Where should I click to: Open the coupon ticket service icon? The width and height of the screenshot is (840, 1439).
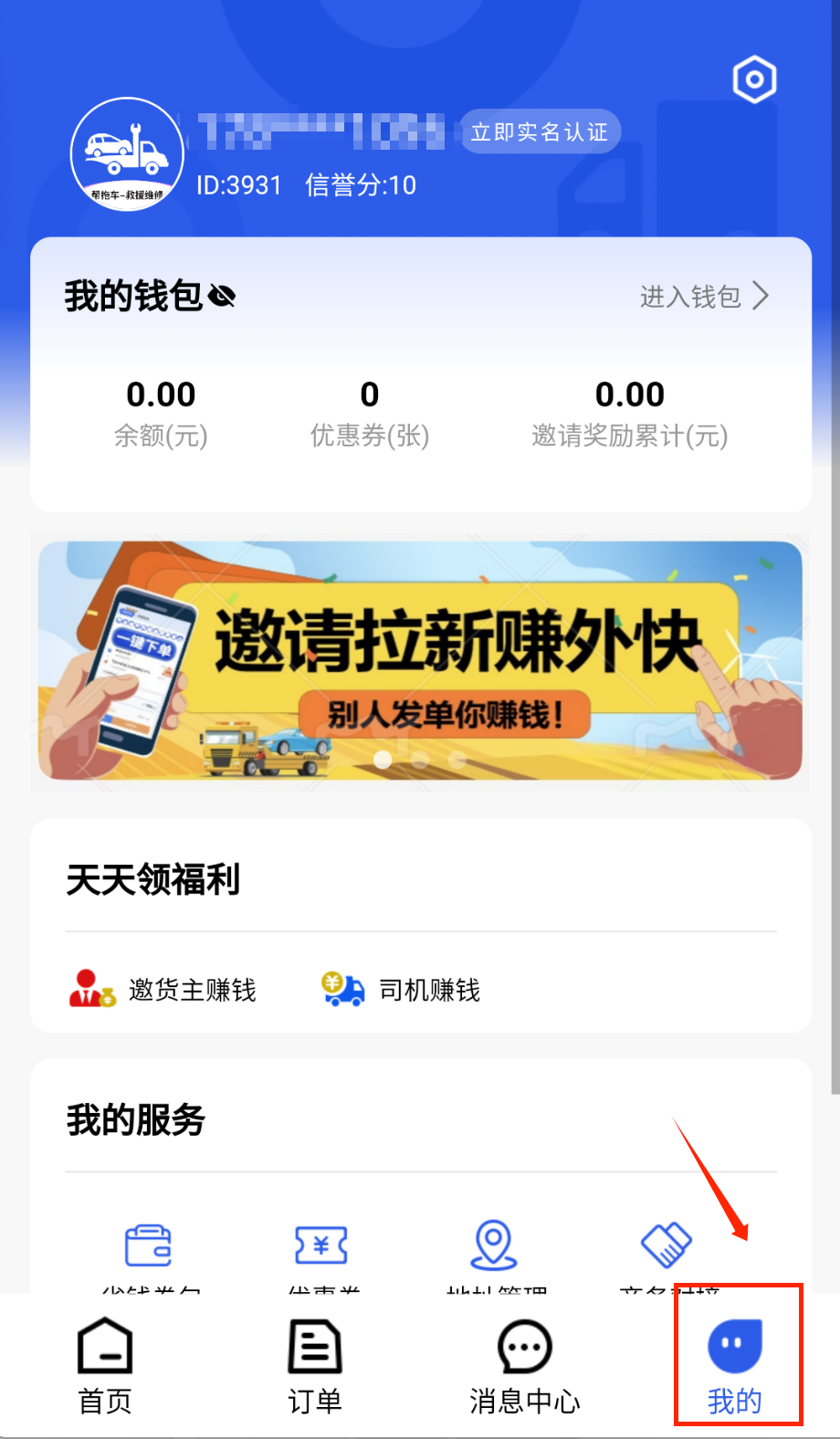click(x=321, y=1245)
